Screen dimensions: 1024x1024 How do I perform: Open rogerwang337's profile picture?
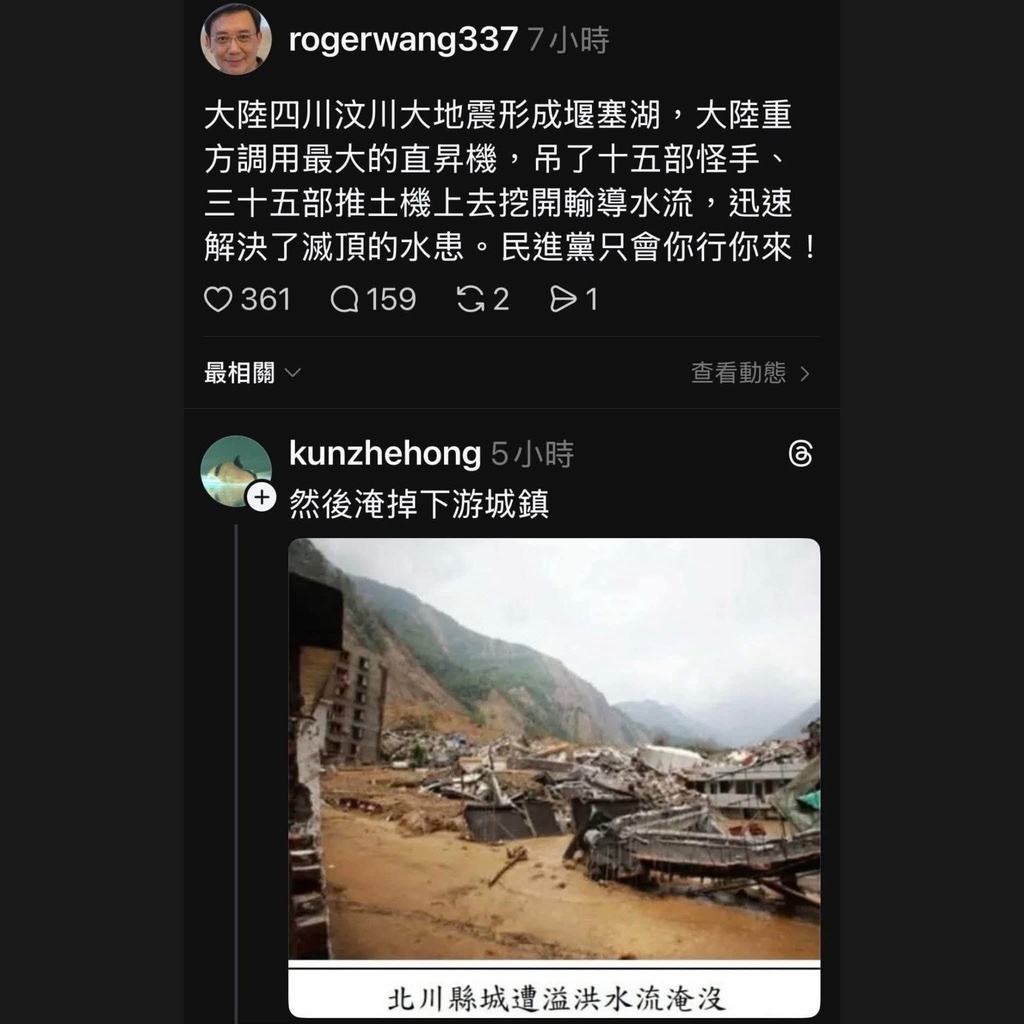point(236,40)
